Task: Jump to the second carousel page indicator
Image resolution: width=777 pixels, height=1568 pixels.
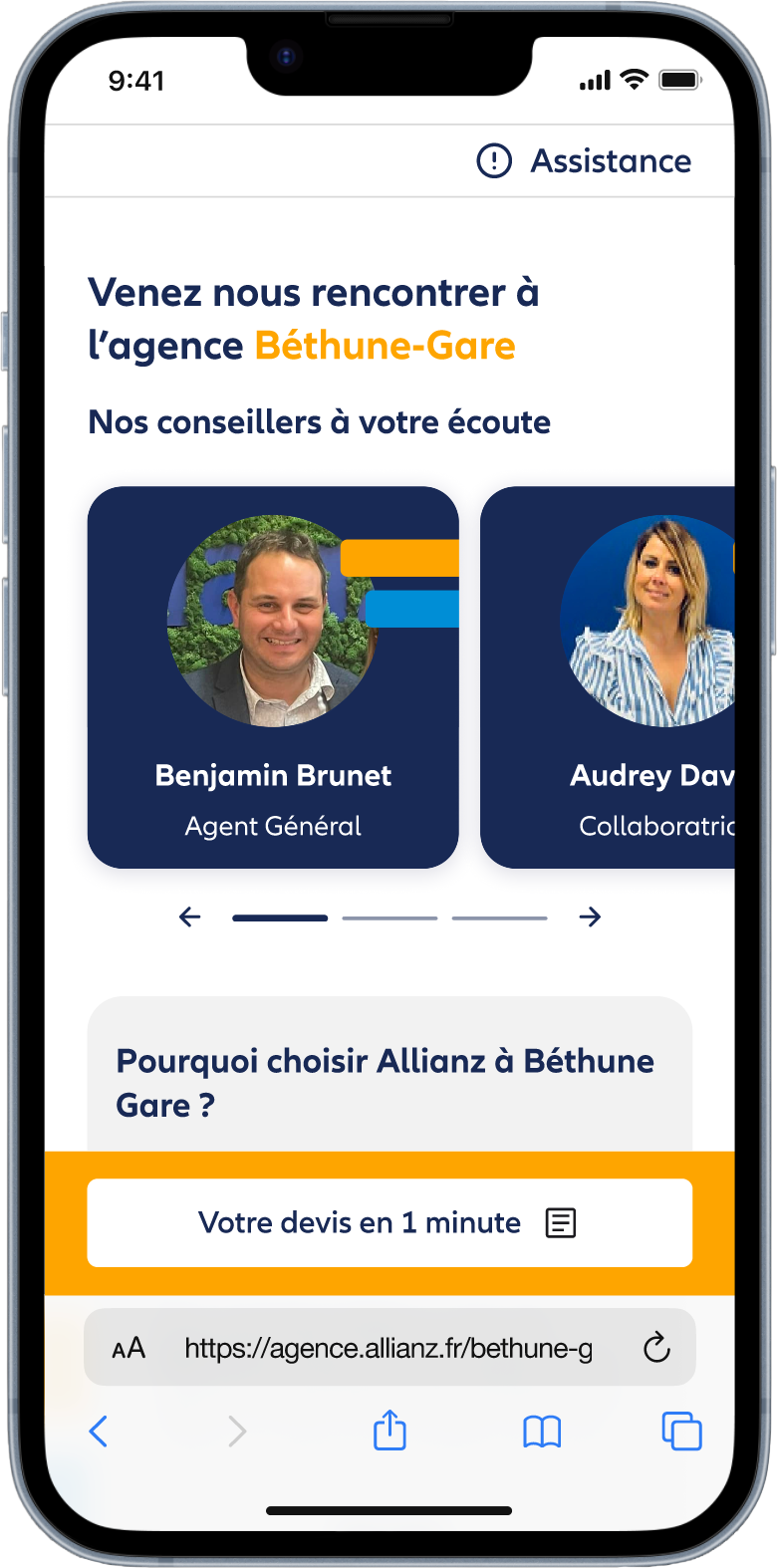Action: point(389,917)
